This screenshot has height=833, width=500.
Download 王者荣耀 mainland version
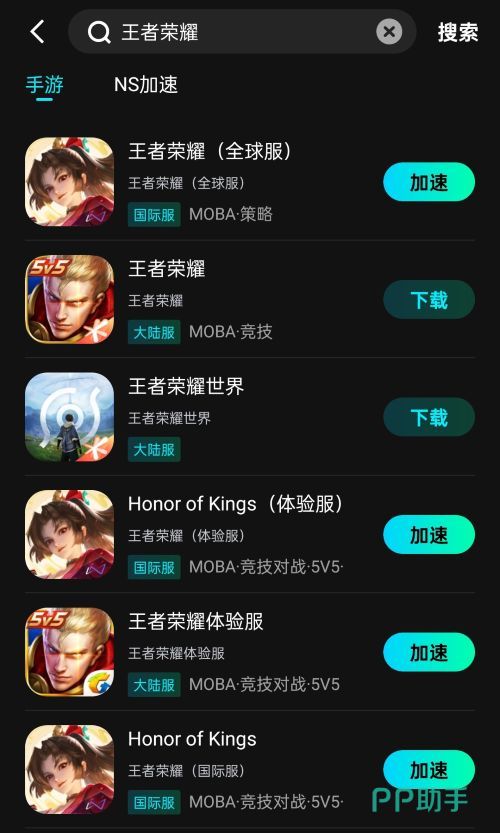(429, 300)
